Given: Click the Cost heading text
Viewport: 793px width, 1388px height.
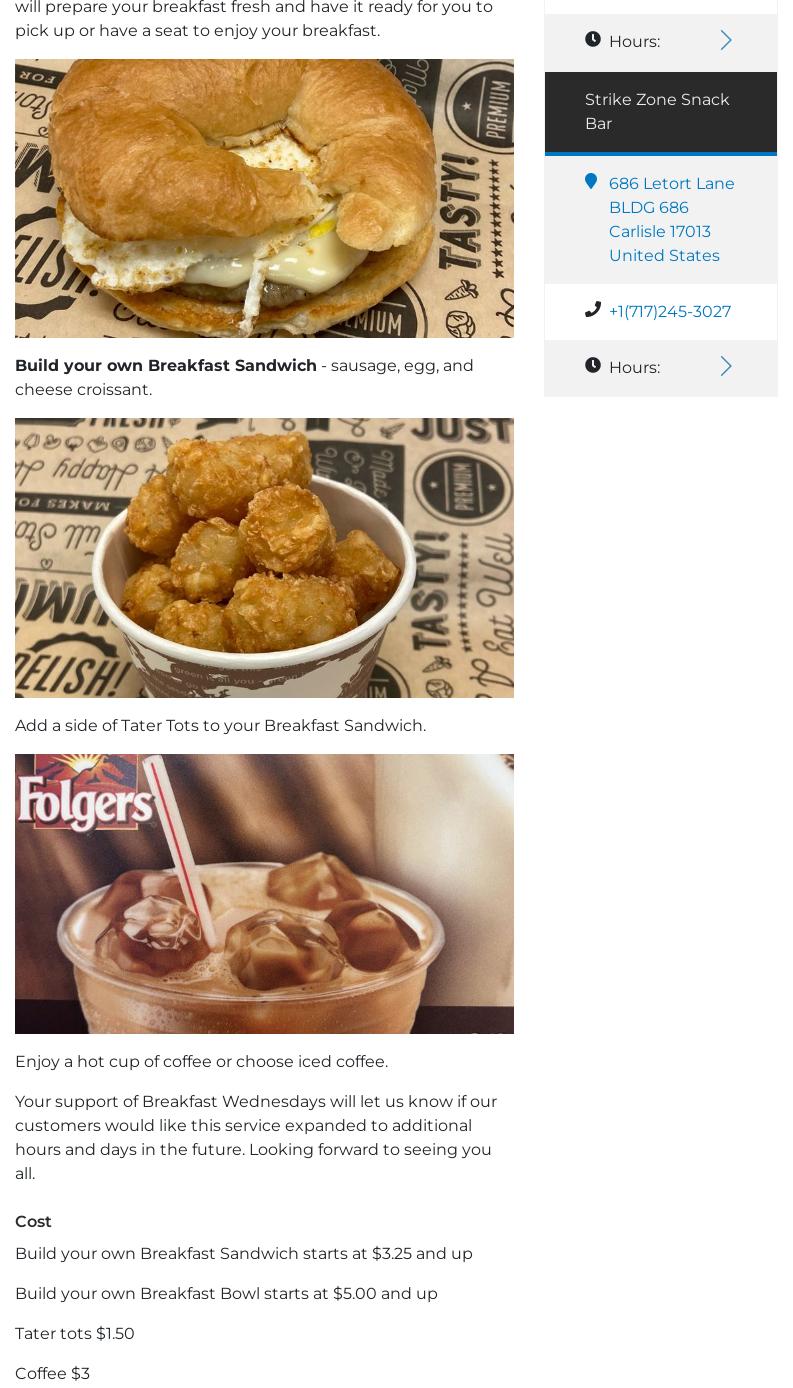Looking at the screenshot, I should coord(33,1221).
